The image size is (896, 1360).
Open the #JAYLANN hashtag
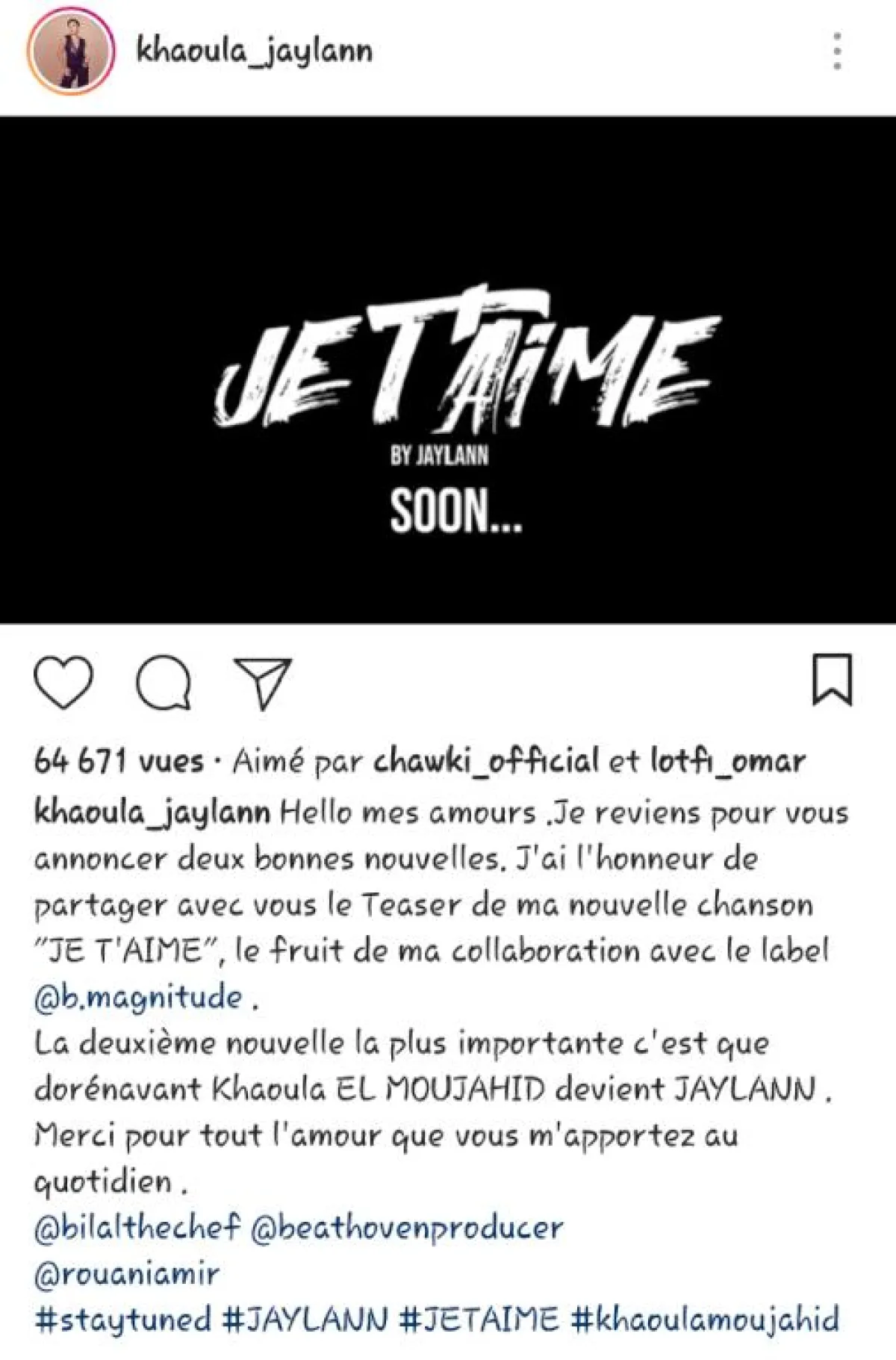[x=306, y=1320]
